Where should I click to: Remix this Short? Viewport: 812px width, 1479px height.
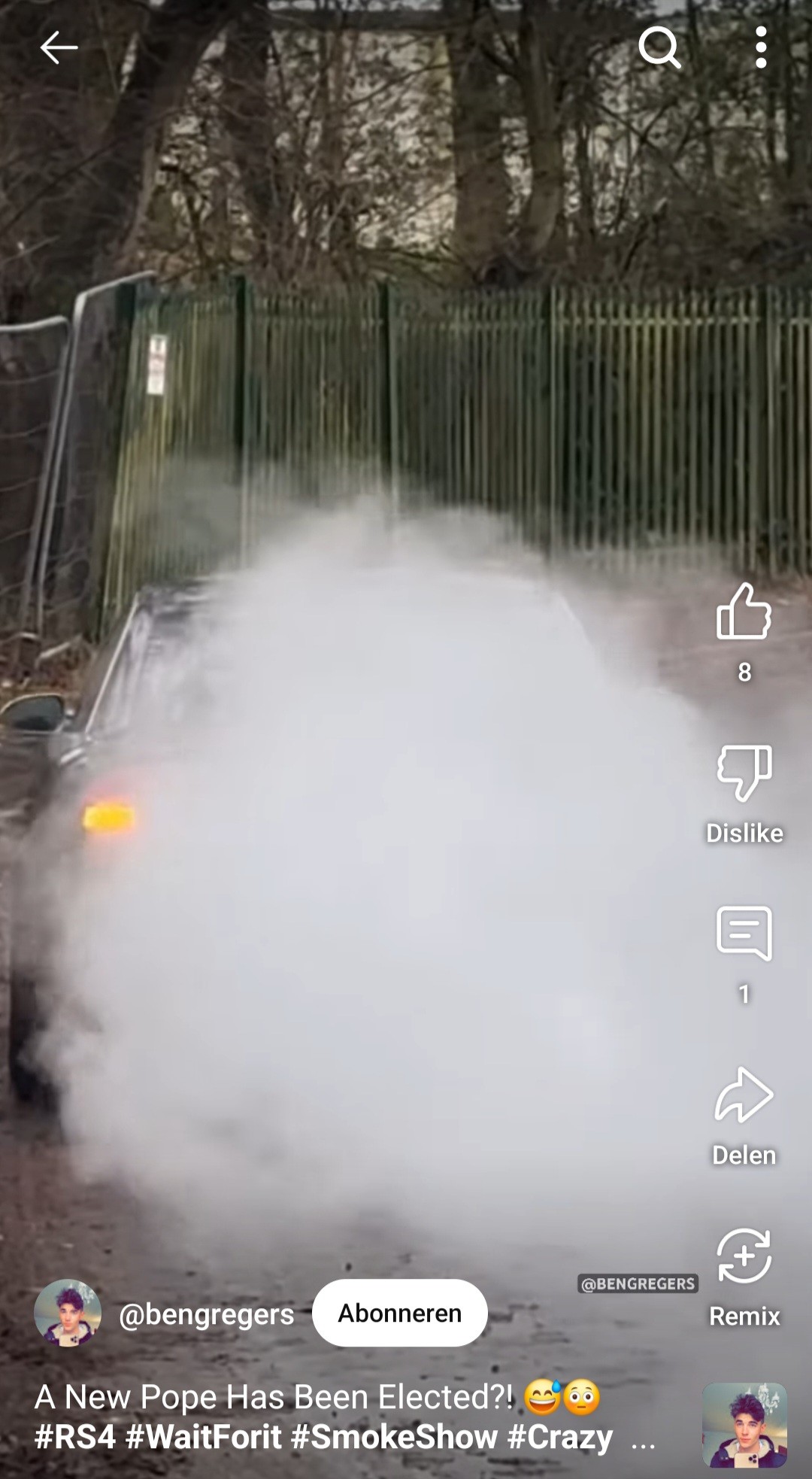[744, 1256]
